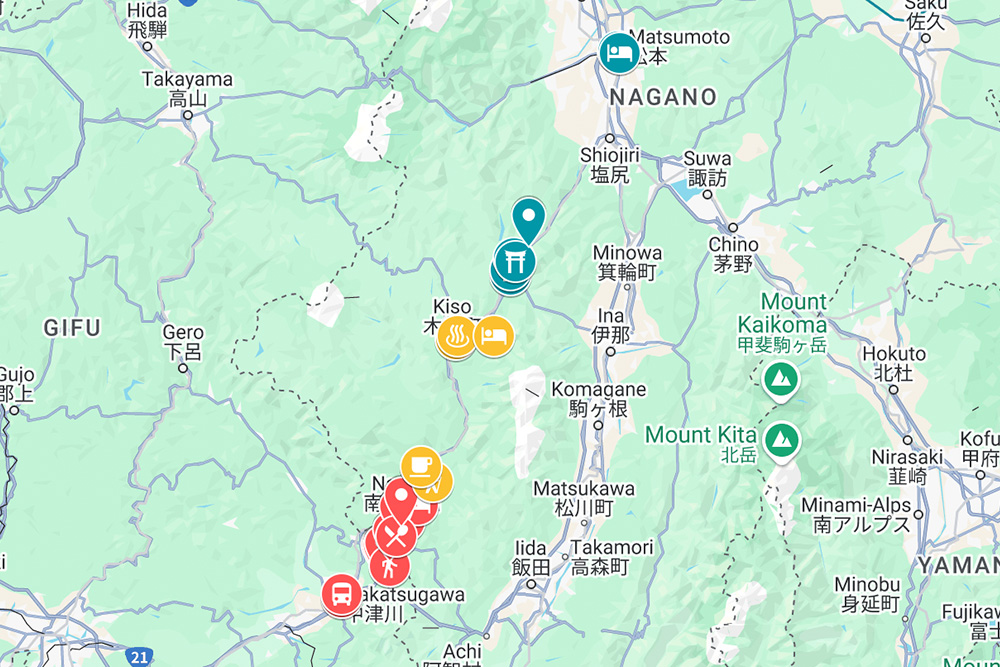1000x667 pixels.
Task: Select the teal location pin marker
Action: [x=528, y=216]
